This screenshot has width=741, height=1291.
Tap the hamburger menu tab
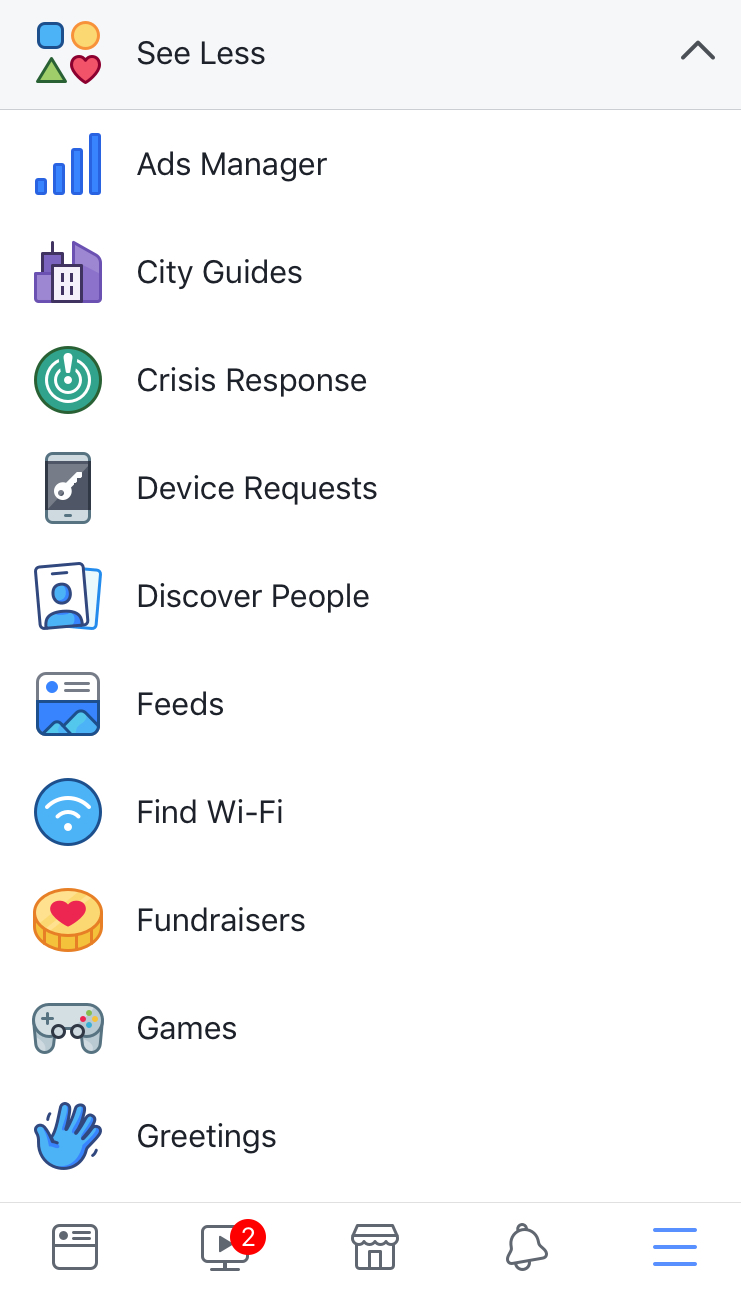(x=675, y=1247)
